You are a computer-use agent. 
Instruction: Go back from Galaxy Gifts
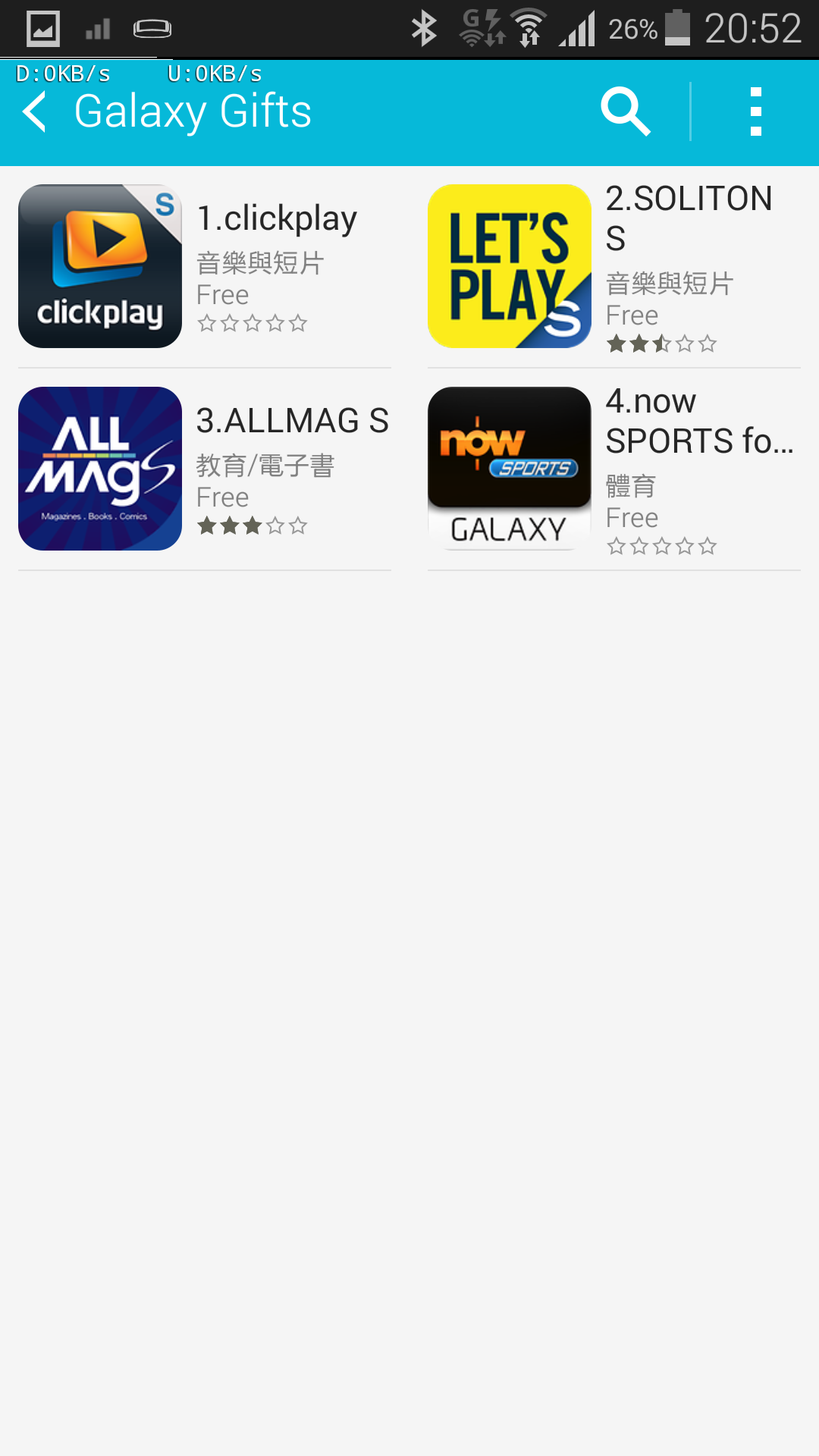tap(36, 112)
